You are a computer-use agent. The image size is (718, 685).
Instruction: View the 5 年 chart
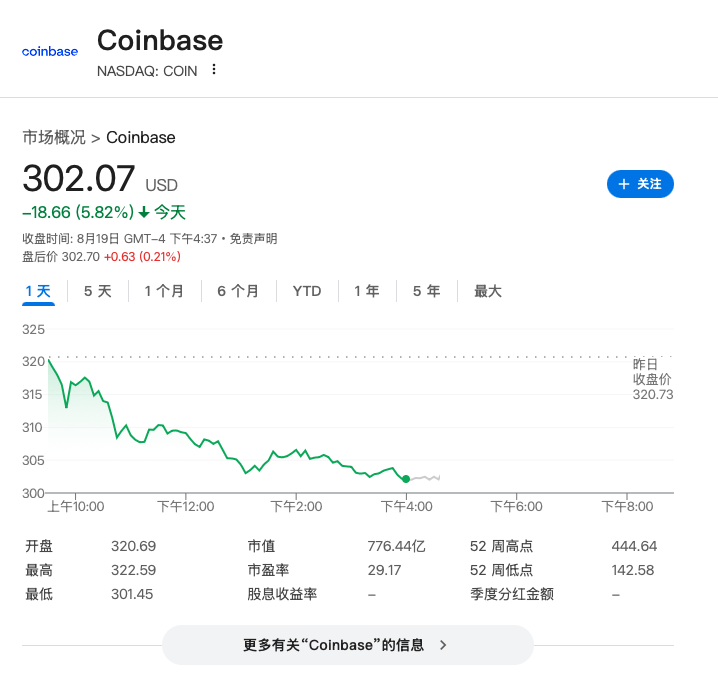[x=427, y=291]
